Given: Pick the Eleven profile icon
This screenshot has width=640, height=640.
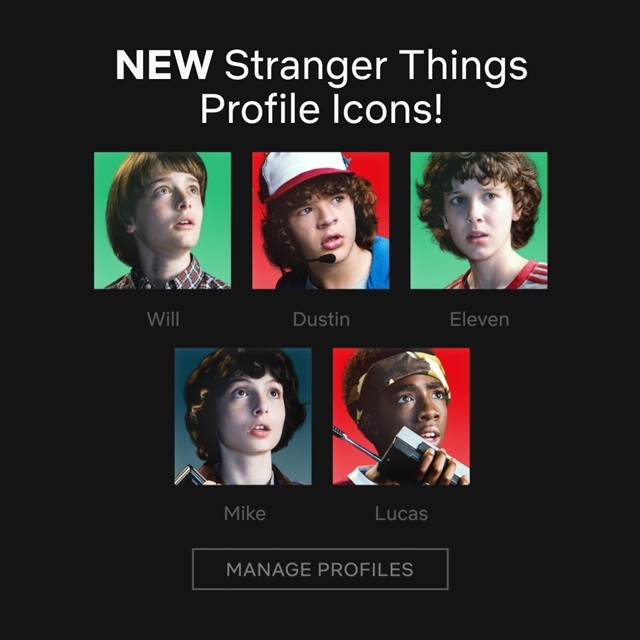Looking at the screenshot, I should coord(478,220).
